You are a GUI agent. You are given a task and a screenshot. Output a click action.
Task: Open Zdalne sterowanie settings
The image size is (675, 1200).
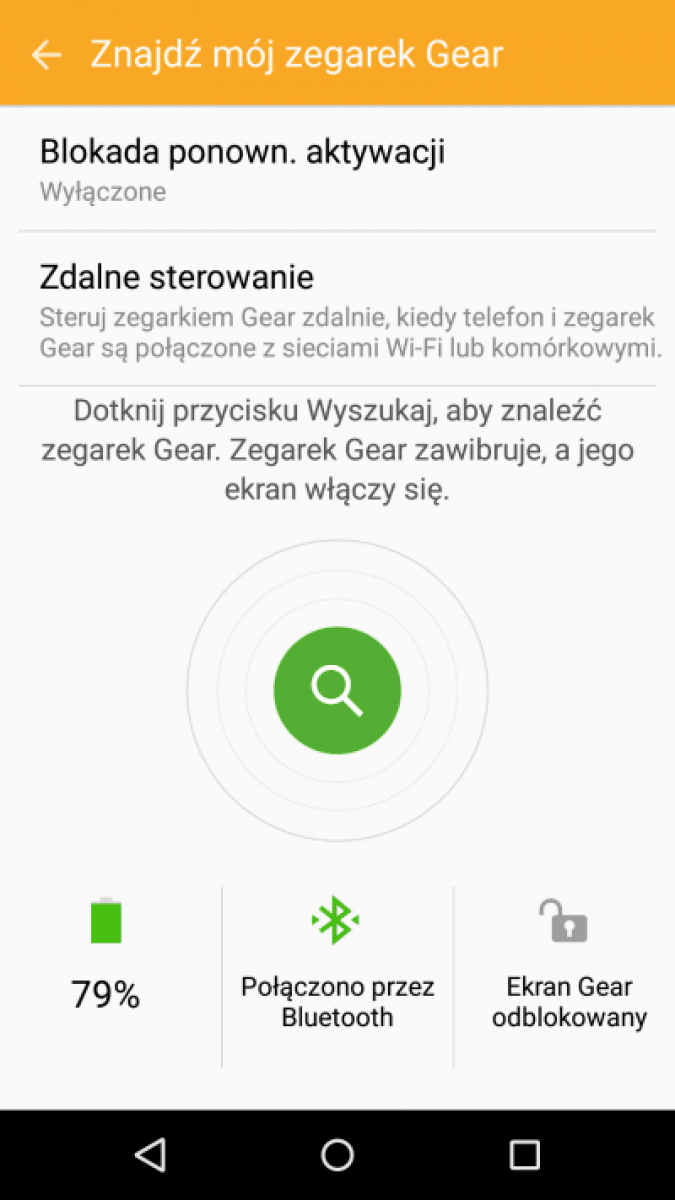(x=337, y=309)
